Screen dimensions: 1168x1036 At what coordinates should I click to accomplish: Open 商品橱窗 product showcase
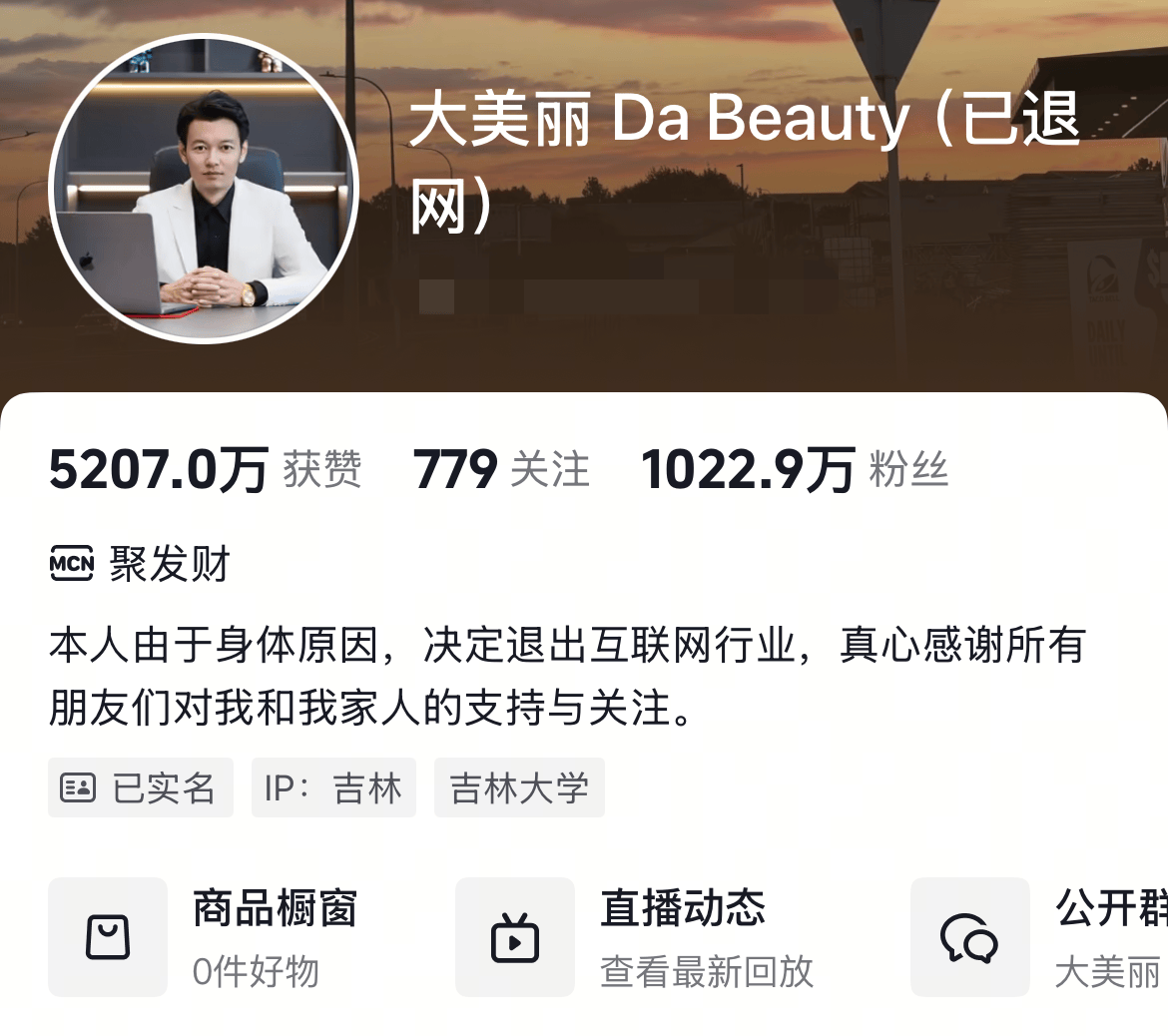(205, 937)
